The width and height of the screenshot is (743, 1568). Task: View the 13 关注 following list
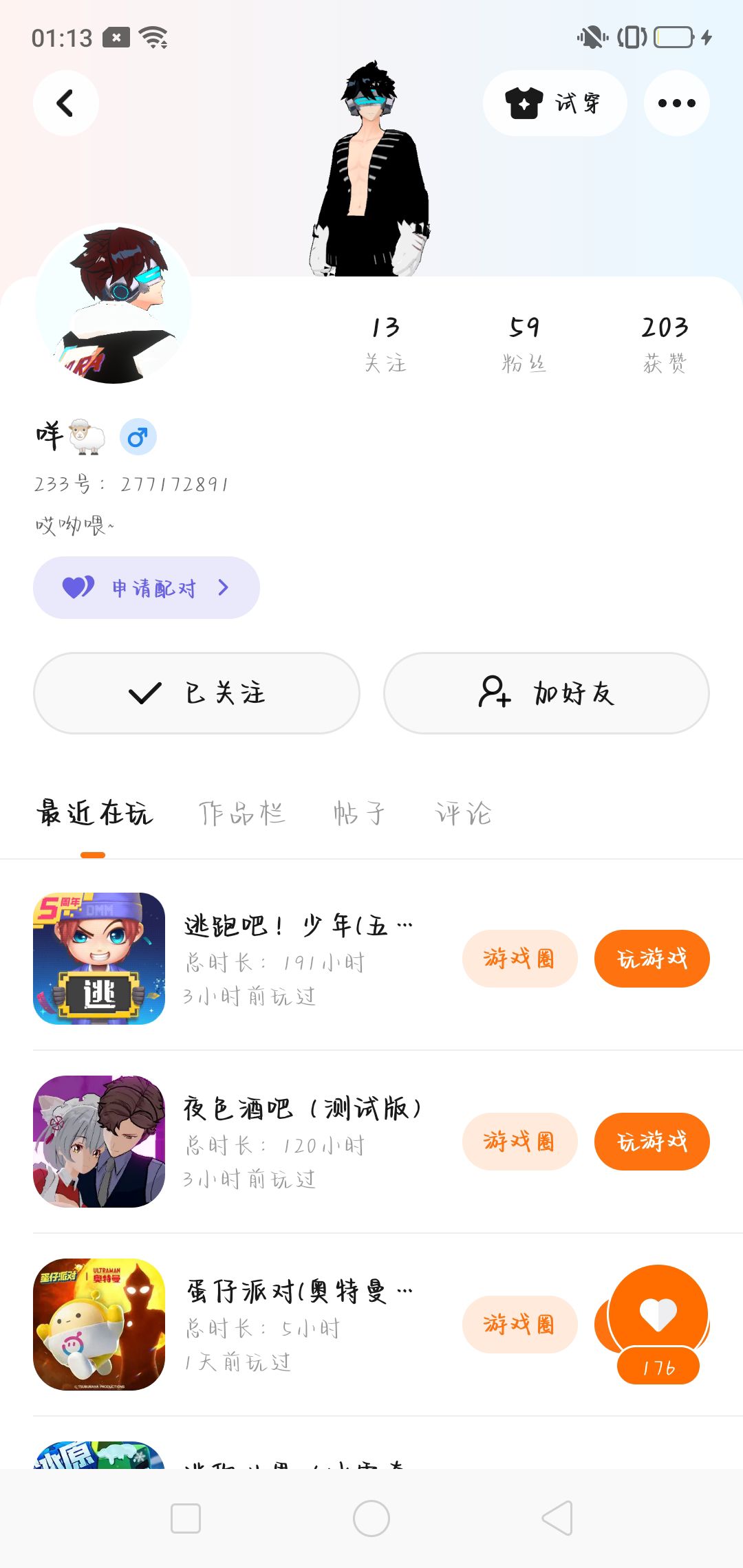pyautogui.click(x=385, y=342)
